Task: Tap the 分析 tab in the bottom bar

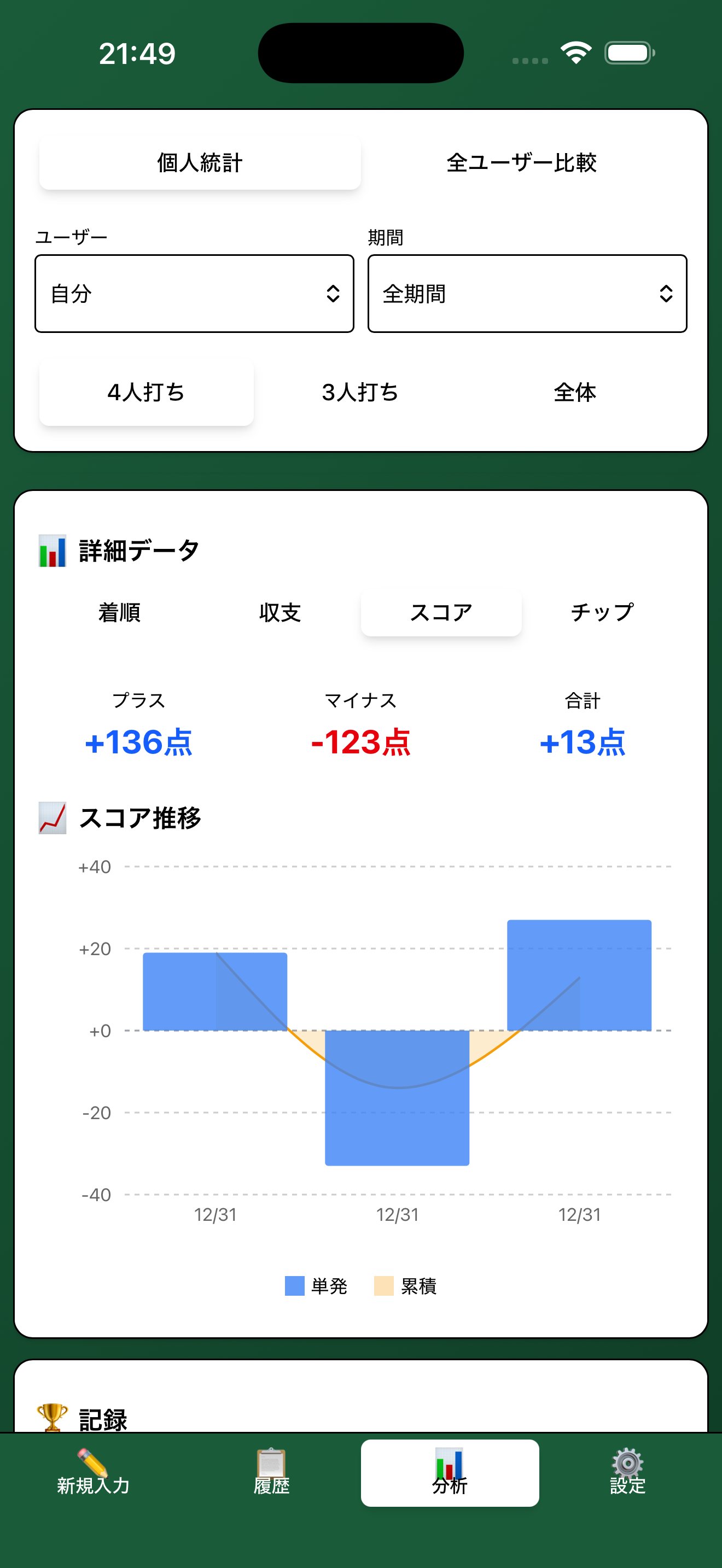Action: [x=450, y=1473]
